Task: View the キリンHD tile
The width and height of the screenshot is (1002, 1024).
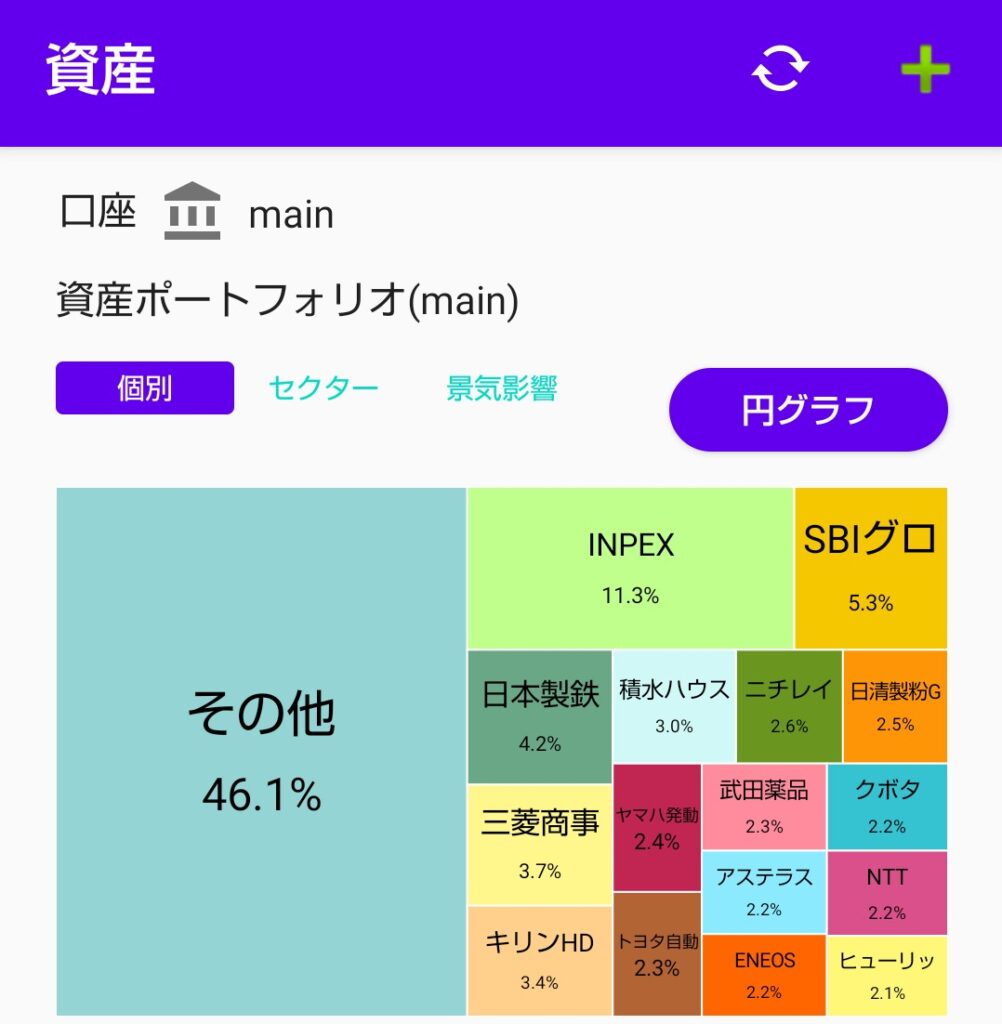Action: [540, 960]
